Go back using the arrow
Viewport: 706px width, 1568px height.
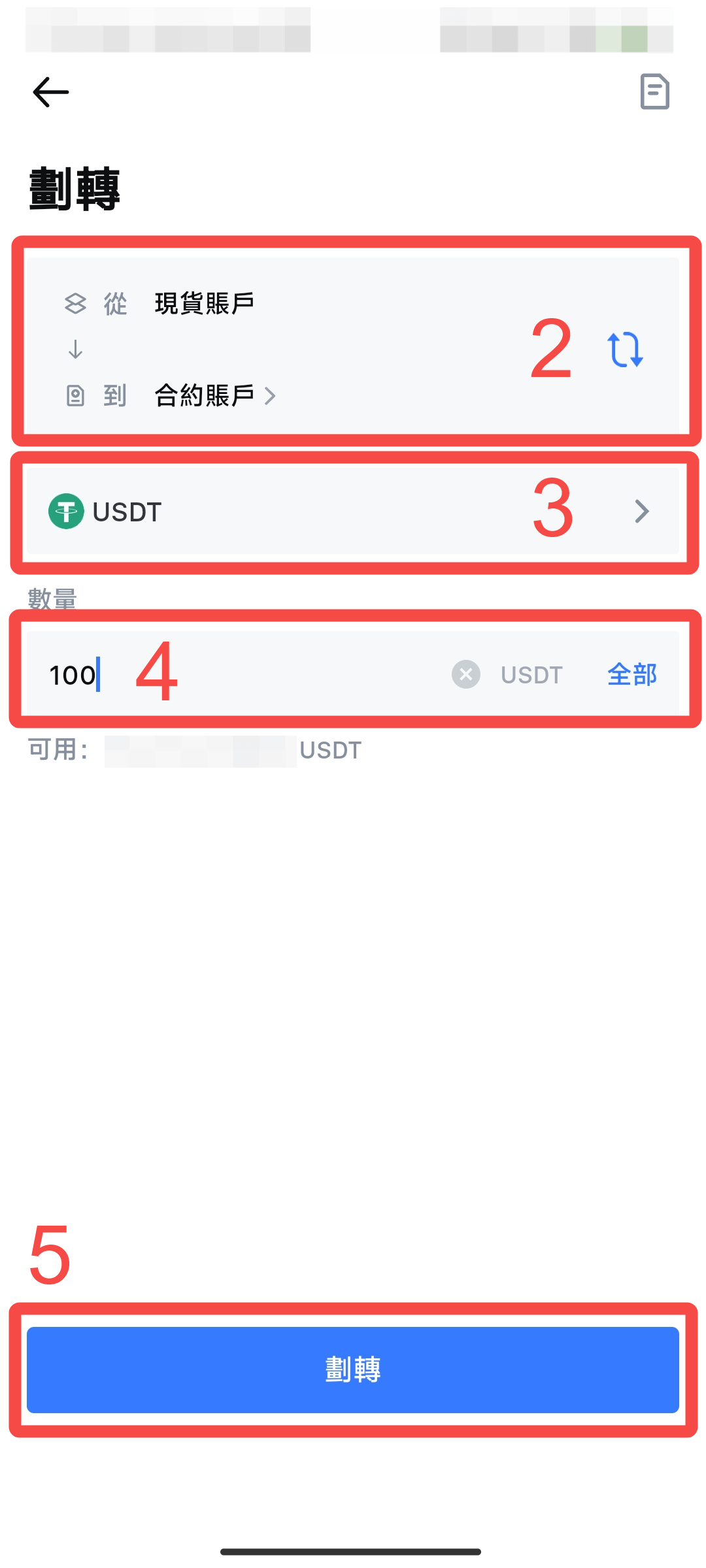[50, 92]
